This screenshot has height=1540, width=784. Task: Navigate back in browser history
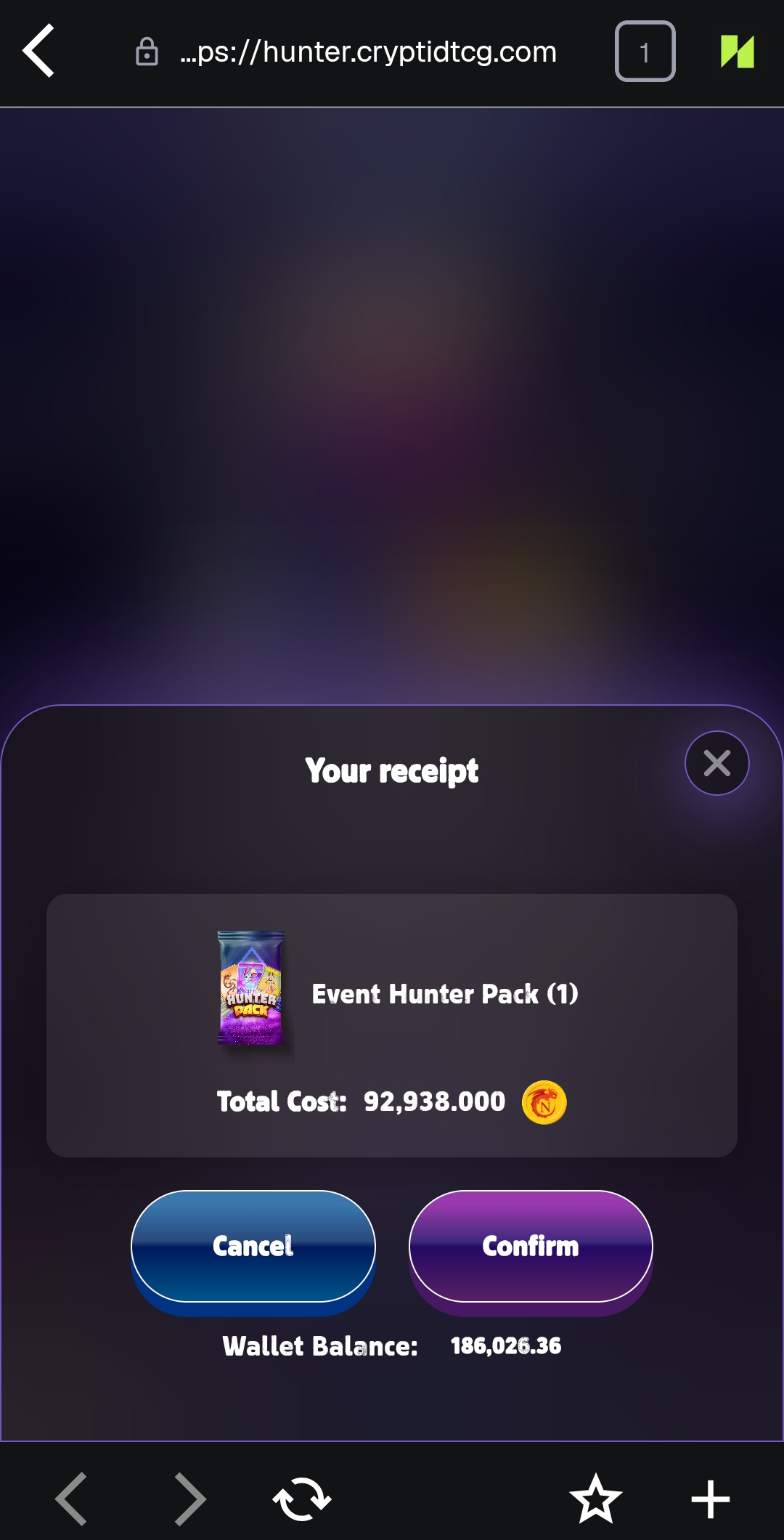point(71,1499)
